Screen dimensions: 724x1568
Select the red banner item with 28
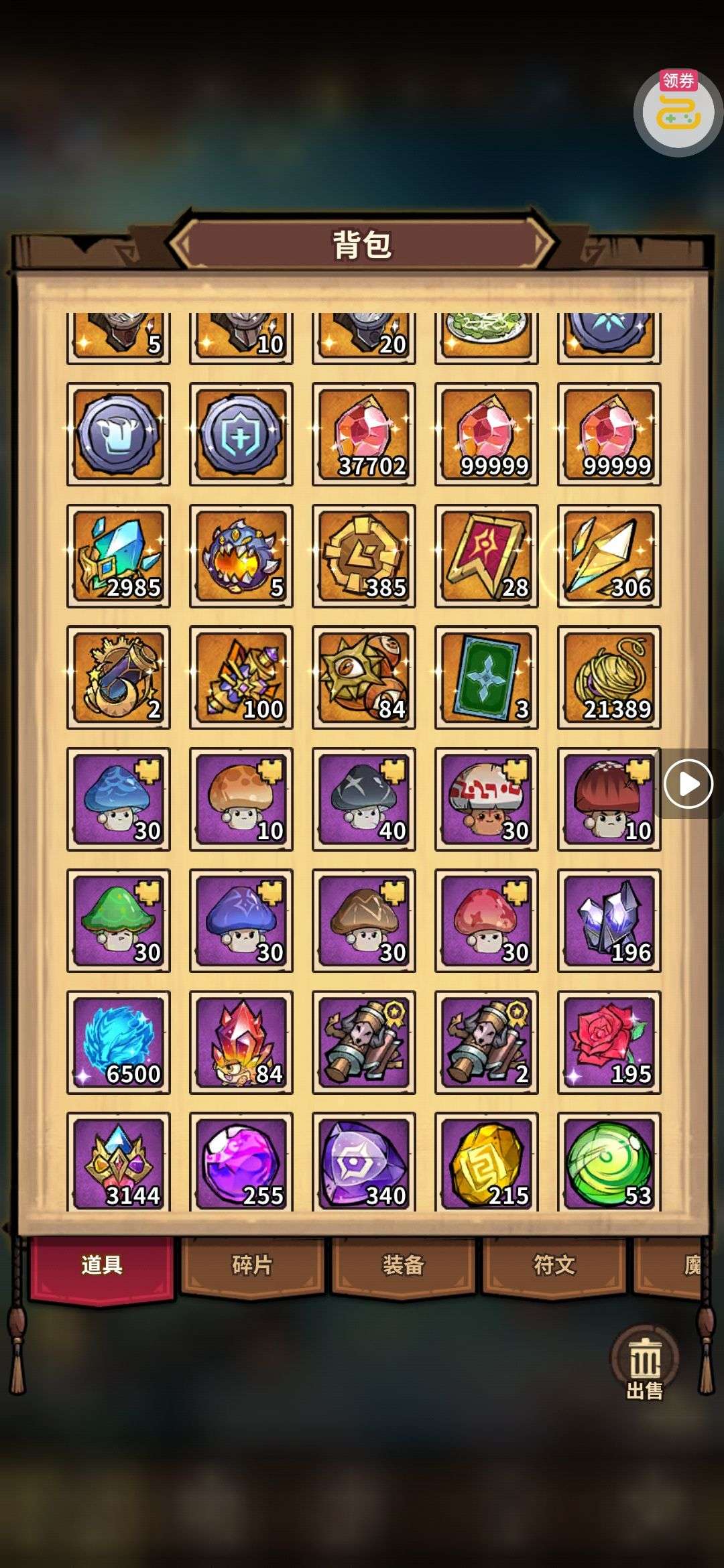pyautogui.click(x=486, y=556)
